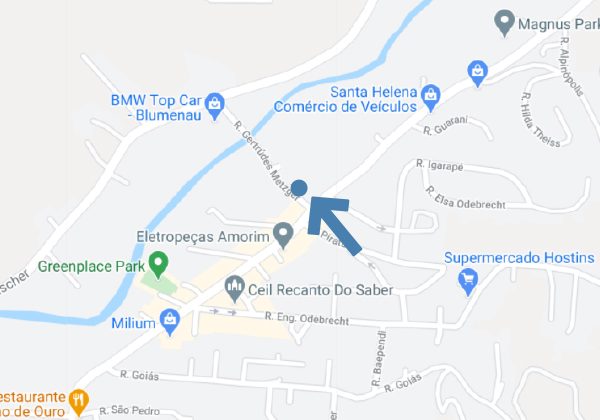The height and width of the screenshot is (420, 600).
Task: Select the Greenplace Park green pin
Action: (x=158, y=265)
